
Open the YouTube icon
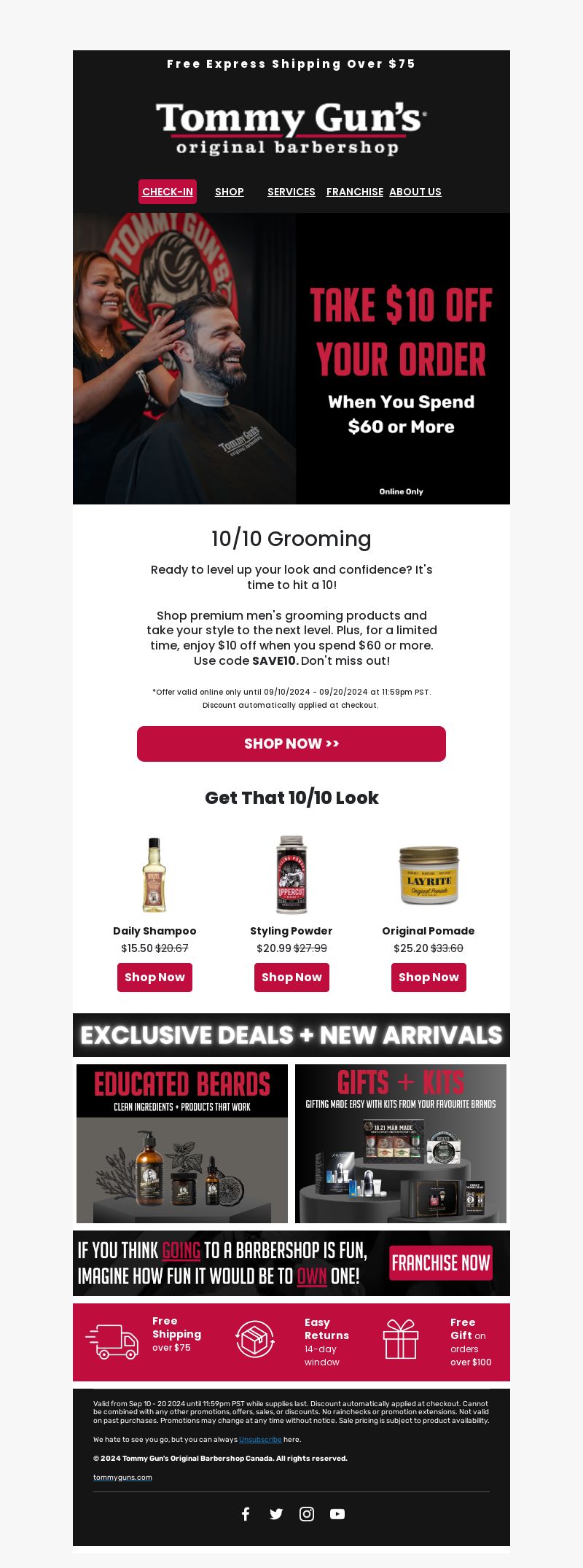[x=337, y=1514]
